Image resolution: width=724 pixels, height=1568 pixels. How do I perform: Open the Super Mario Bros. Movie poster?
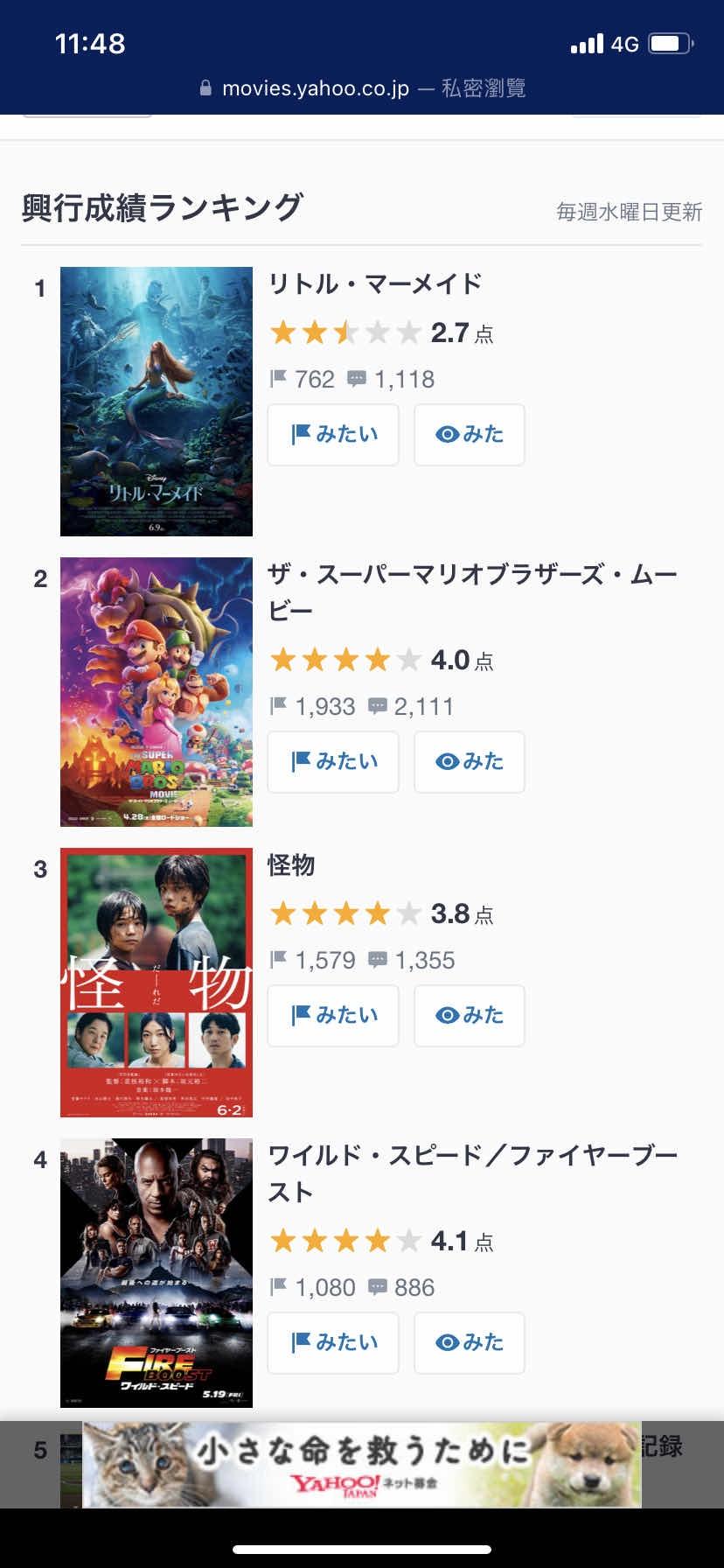pyautogui.click(x=157, y=692)
